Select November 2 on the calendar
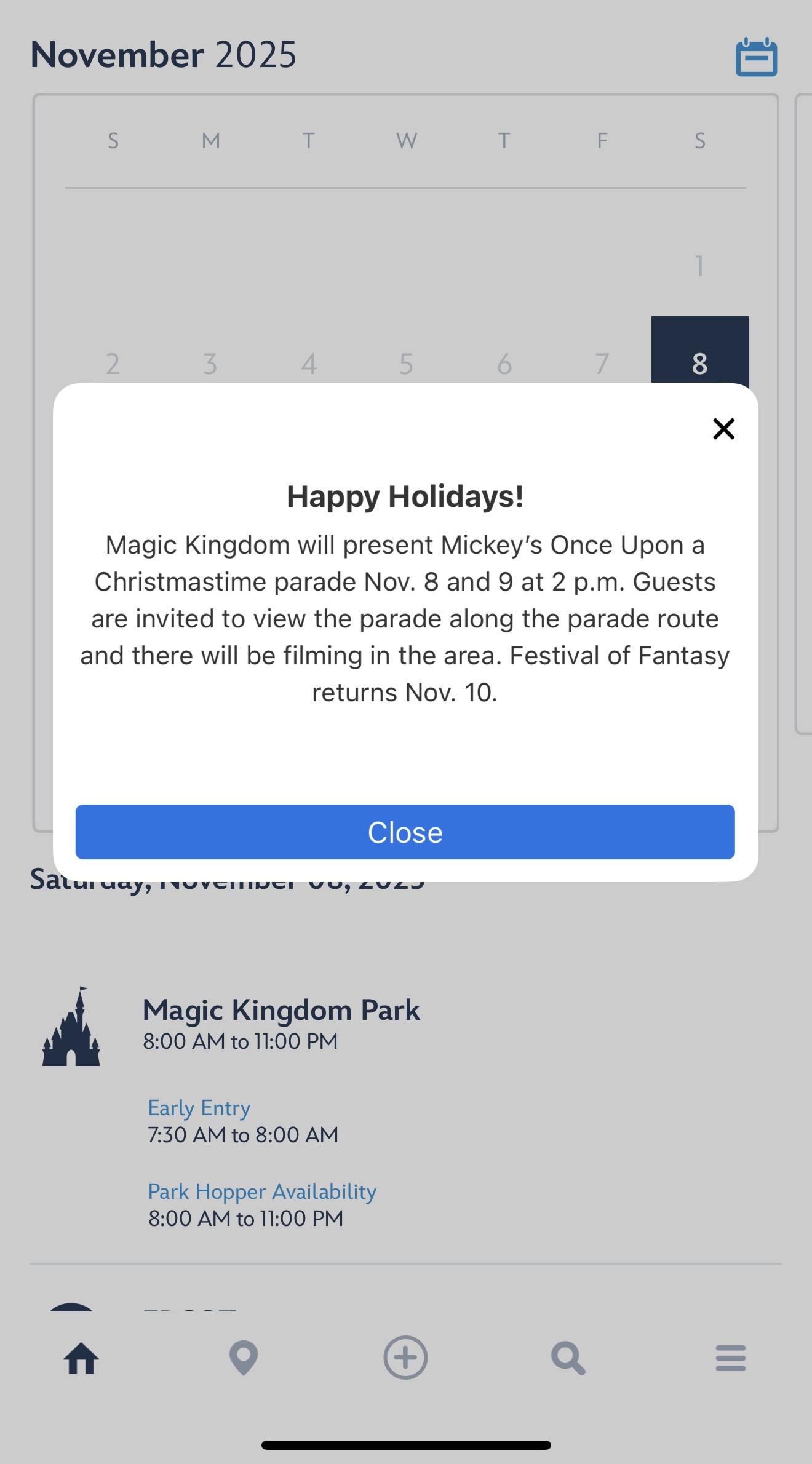This screenshot has width=812, height=1464. tap(113, 364)
